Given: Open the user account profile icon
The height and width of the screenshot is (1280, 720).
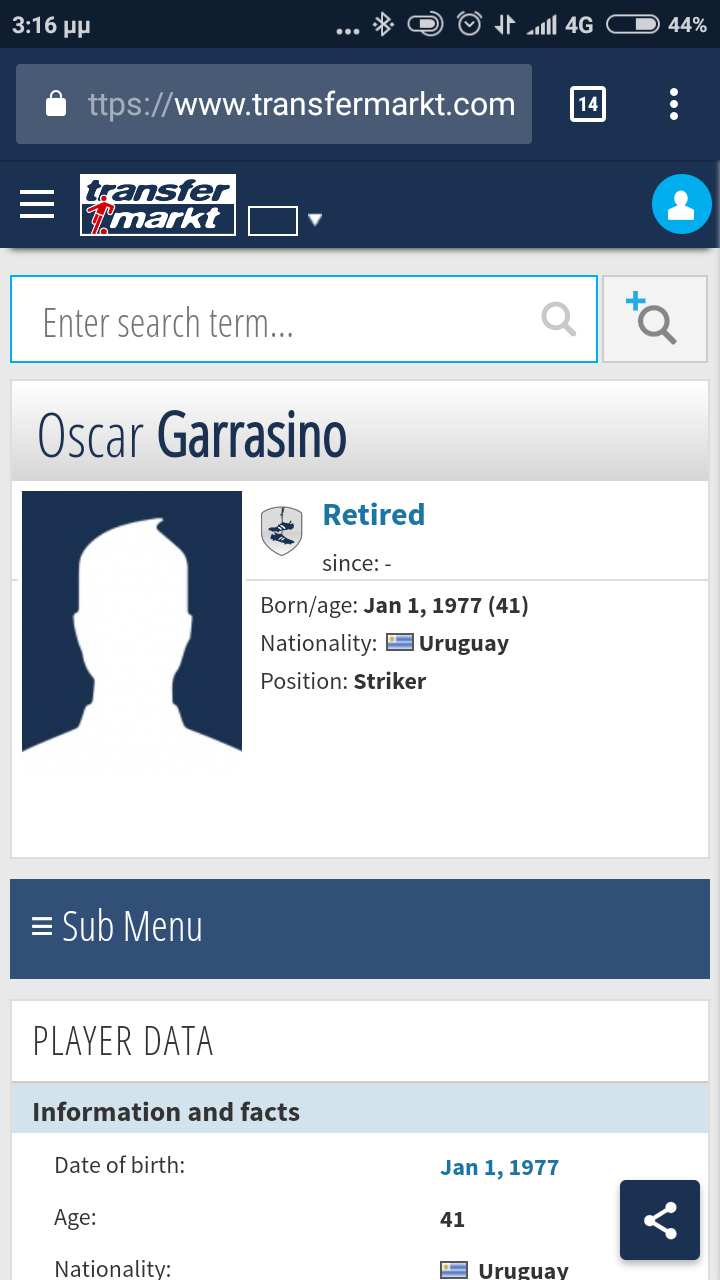Looking at the screenshot, I should (x=681, y=204).
